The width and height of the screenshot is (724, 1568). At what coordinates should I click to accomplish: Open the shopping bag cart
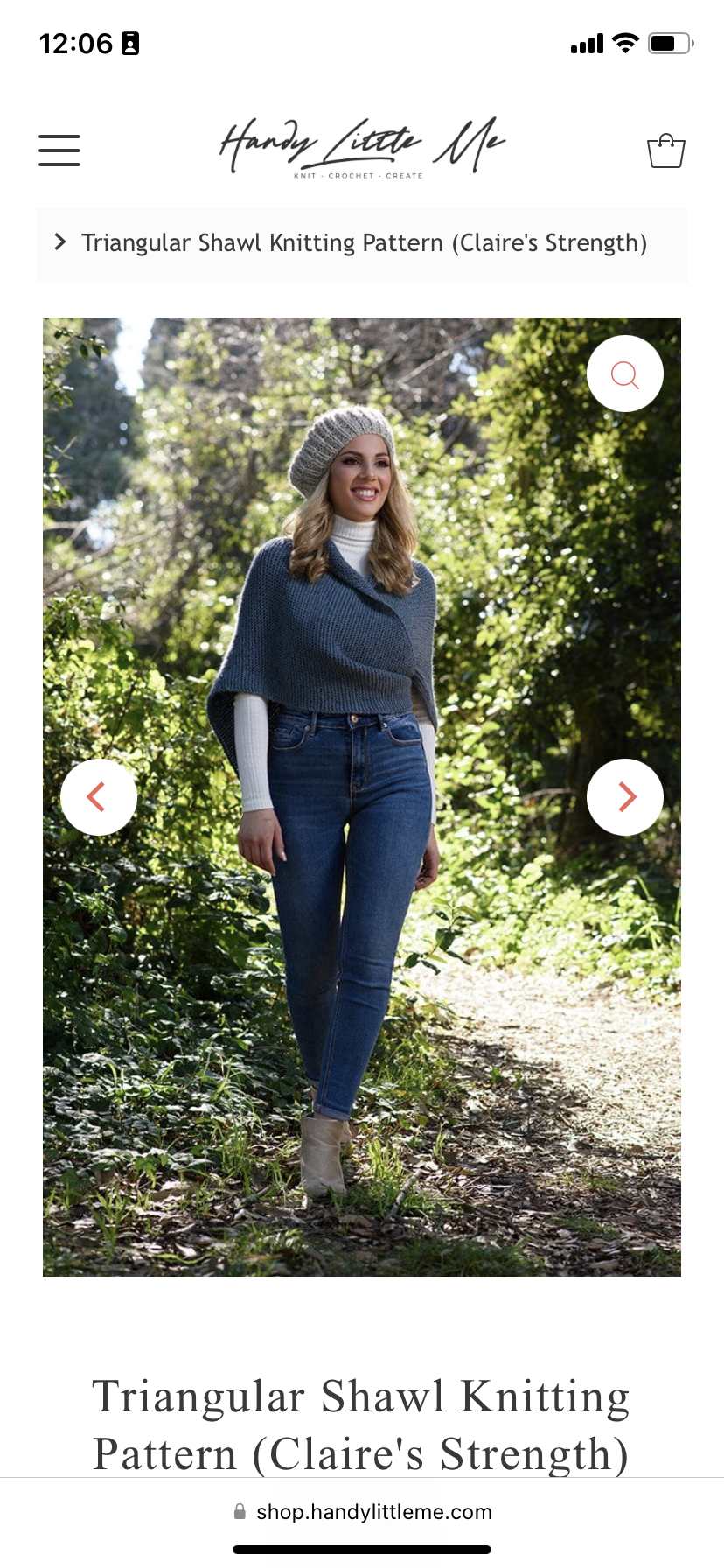665,150
